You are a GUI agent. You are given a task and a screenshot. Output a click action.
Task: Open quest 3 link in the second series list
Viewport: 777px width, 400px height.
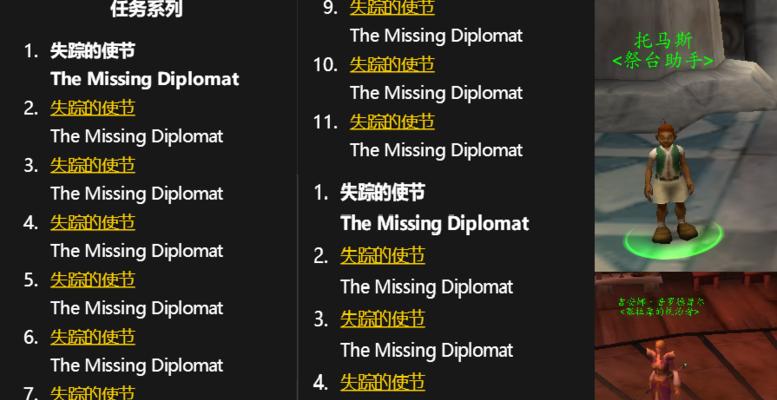[x=382, y=319]
